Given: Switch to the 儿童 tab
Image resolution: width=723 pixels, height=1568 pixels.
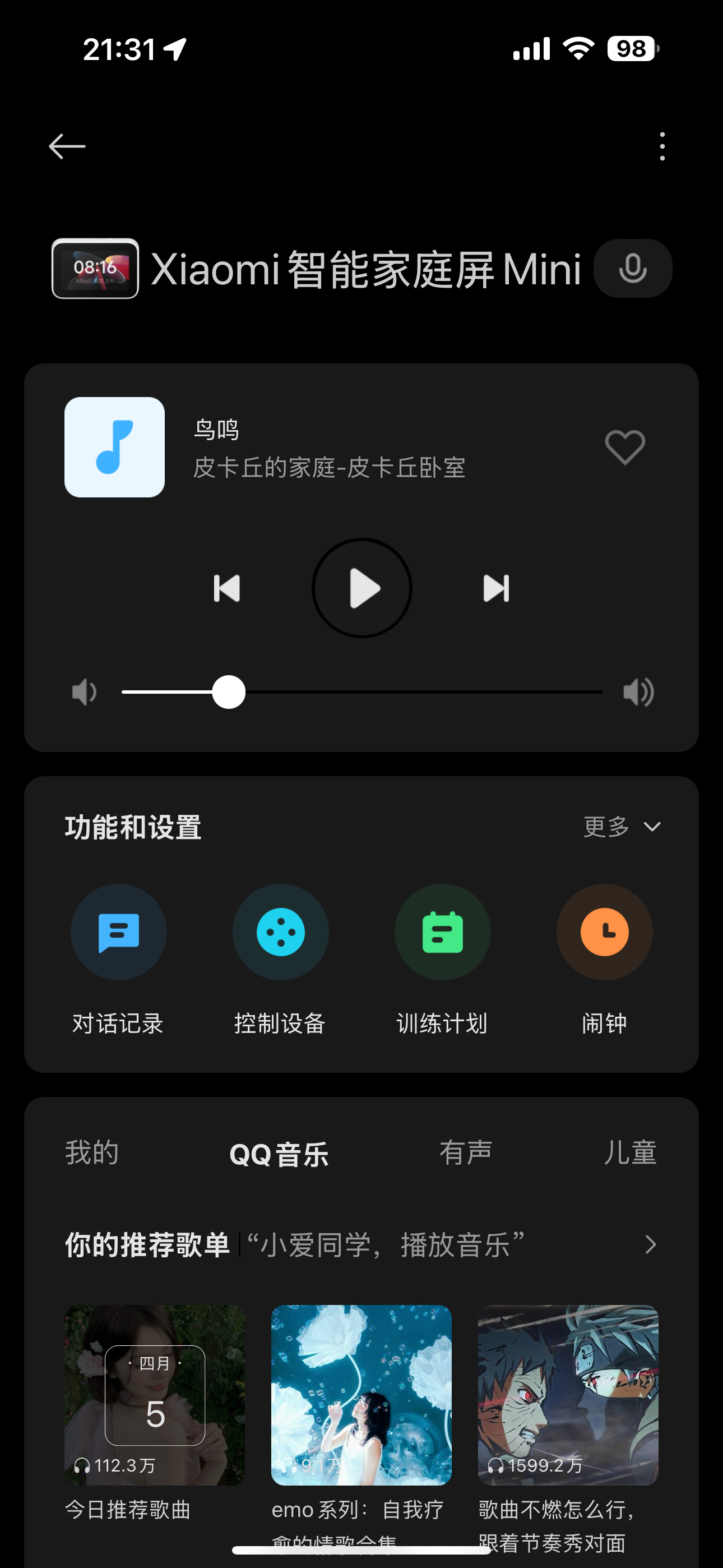Looking at the screenshot, I should coord(630,1154).
